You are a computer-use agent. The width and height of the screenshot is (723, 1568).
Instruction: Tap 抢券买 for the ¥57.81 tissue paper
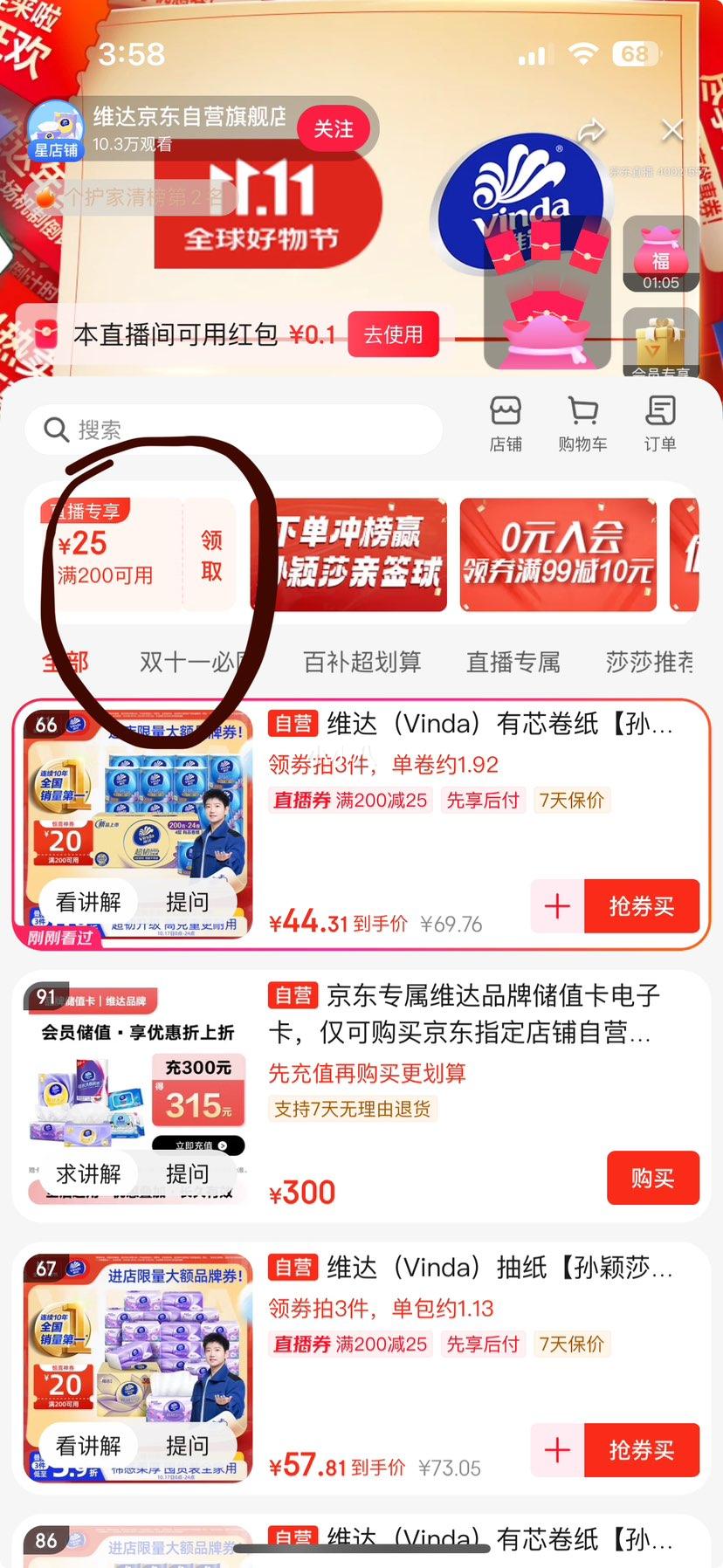[642, 1450]
